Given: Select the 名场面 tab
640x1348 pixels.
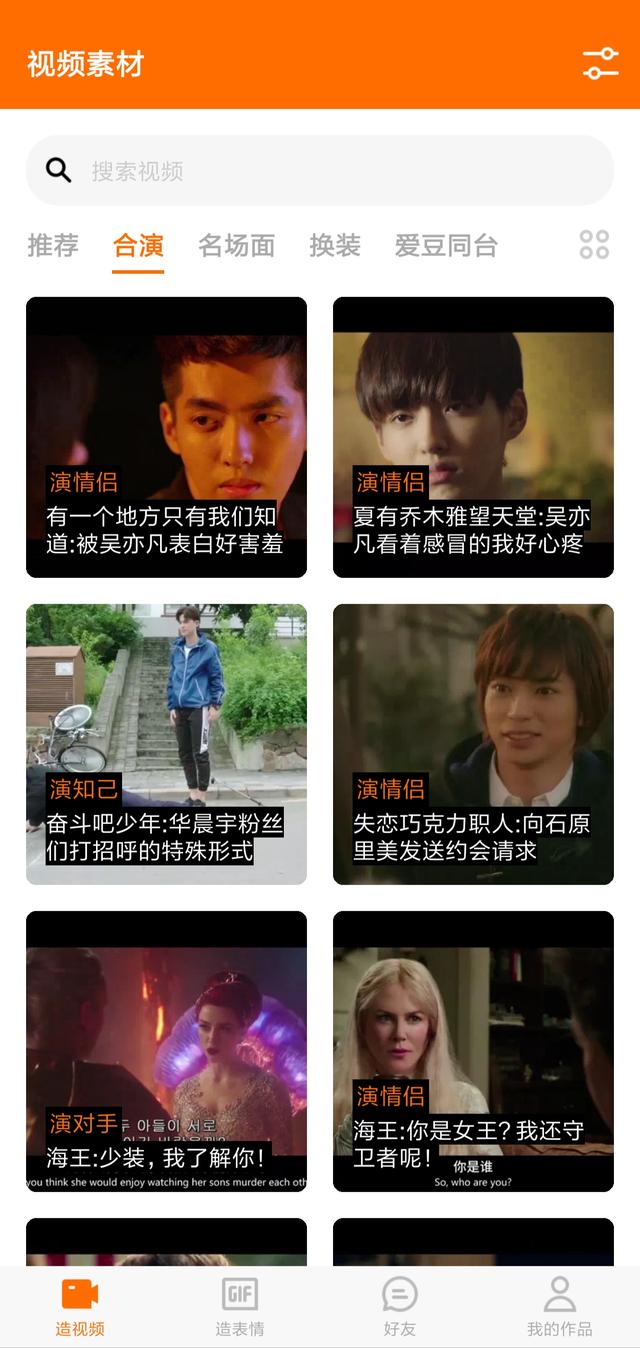Looking at the screenshot, I should (x=236, y=245).
